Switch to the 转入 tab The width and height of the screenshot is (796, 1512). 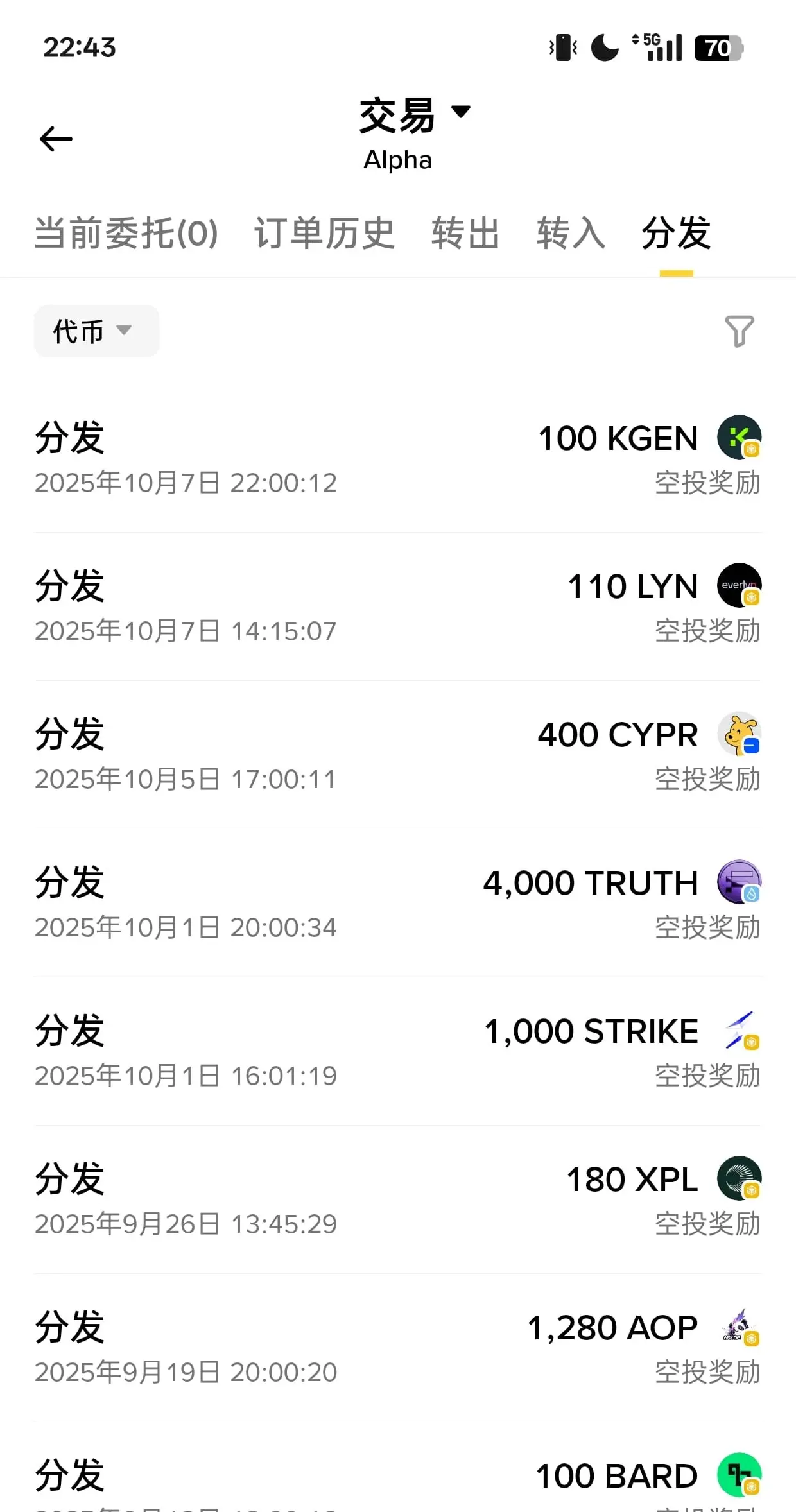click(x=571, y=233)
